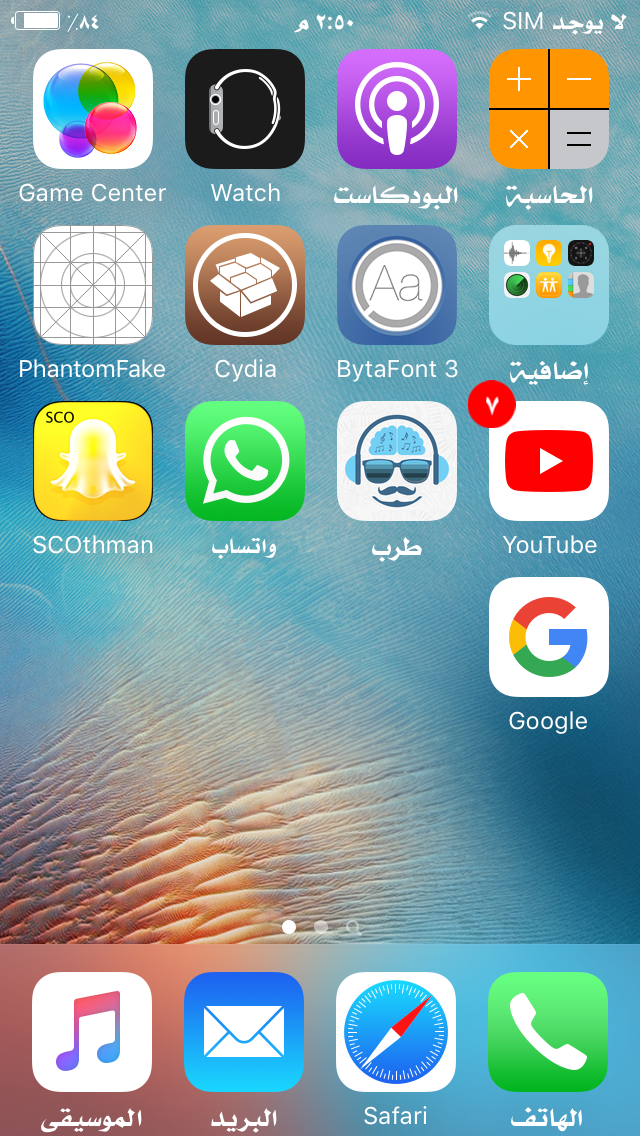Tap the home screen page dots
This screenshot has width=640, height=1136.
[320, 927]
